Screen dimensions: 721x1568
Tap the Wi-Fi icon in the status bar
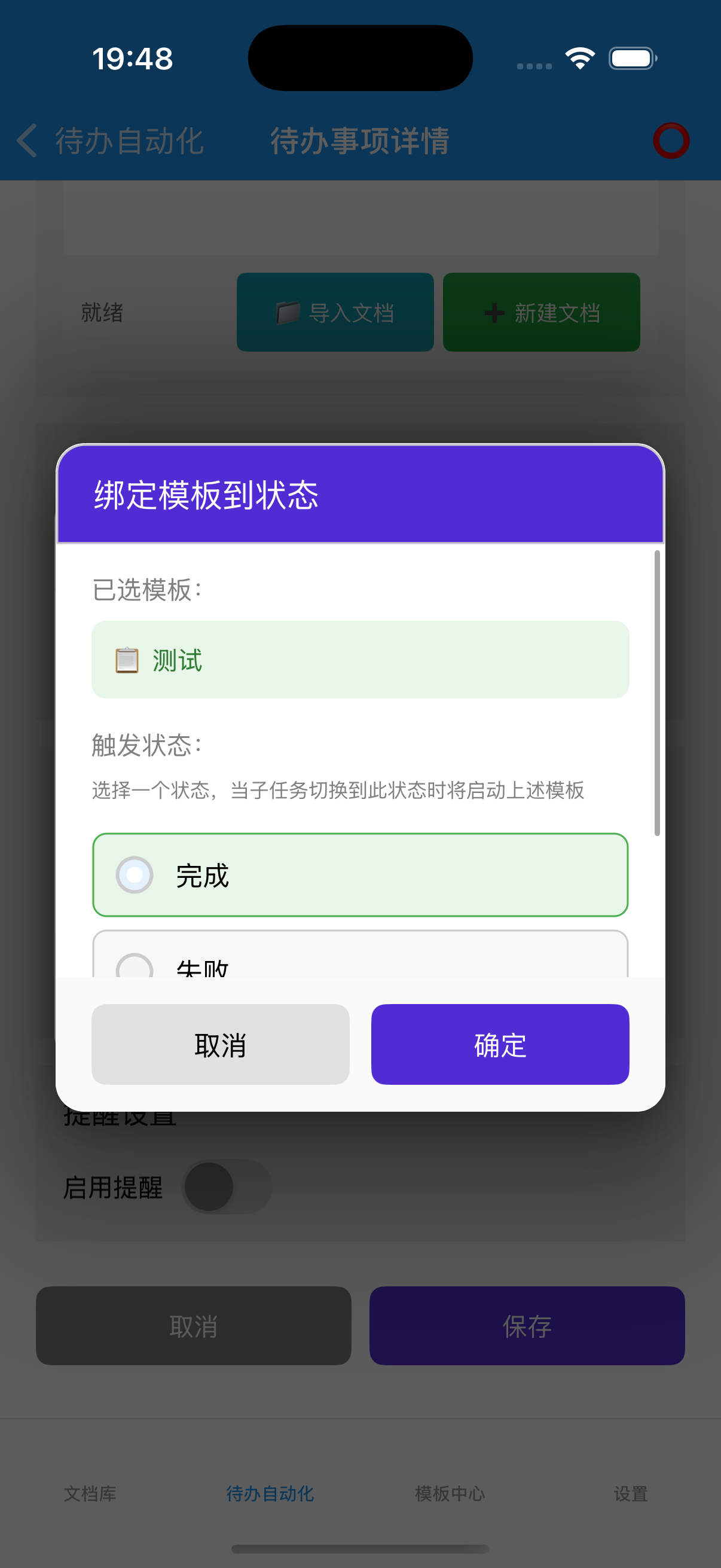coord(579,57)
